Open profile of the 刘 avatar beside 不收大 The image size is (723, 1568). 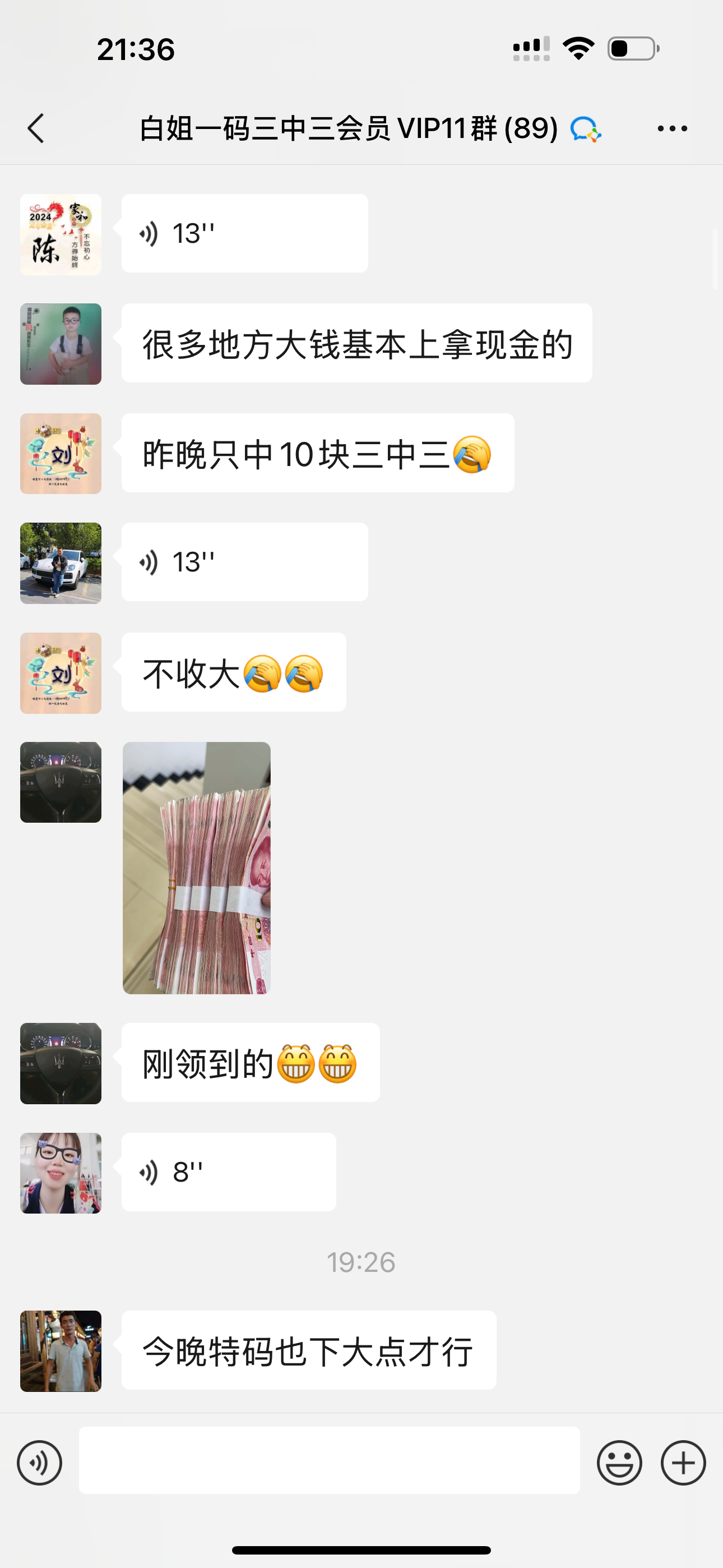(x=61, y=672)
